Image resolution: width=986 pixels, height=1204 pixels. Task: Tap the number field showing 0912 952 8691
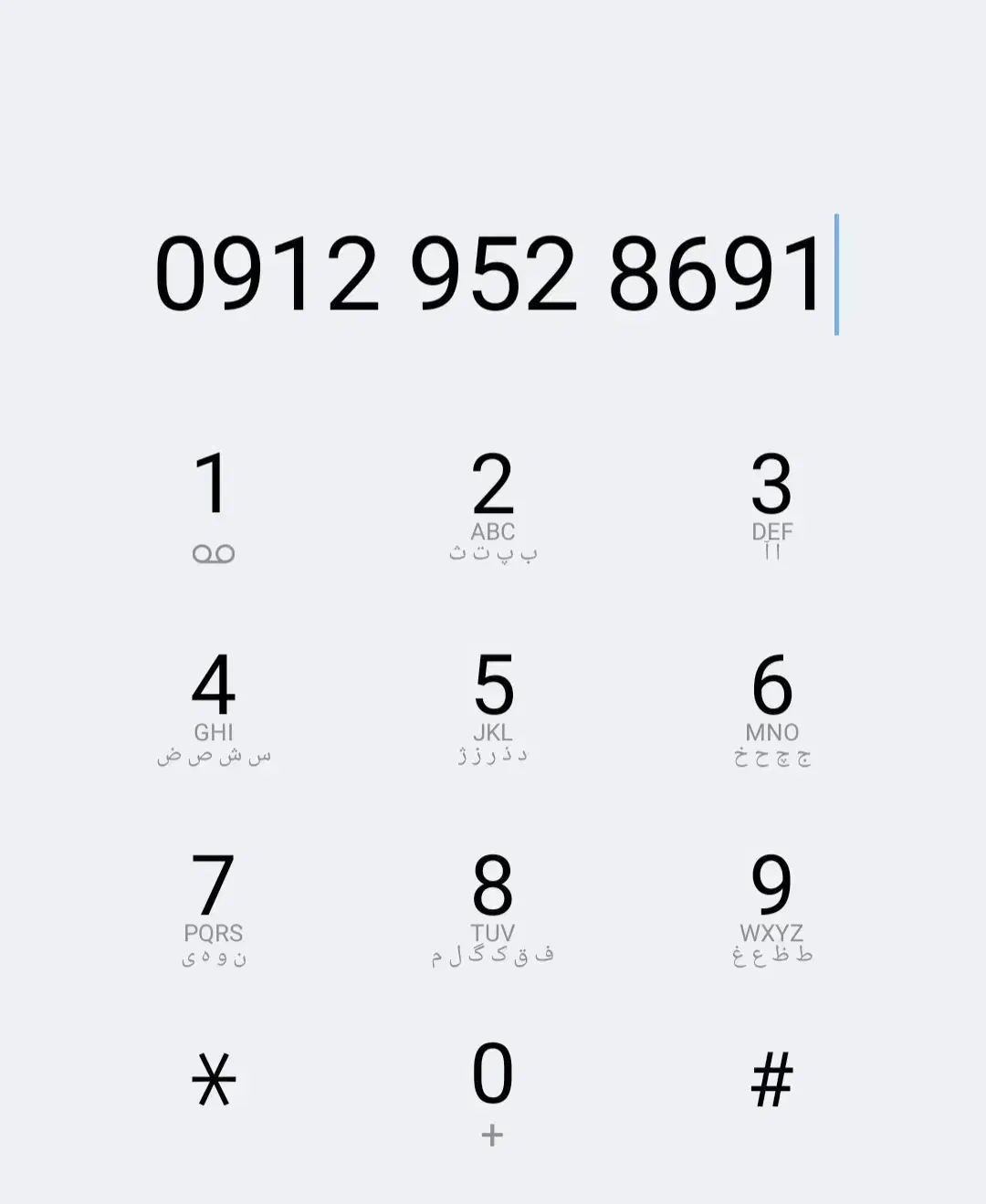pyautogui.click(x=491, y=273)
